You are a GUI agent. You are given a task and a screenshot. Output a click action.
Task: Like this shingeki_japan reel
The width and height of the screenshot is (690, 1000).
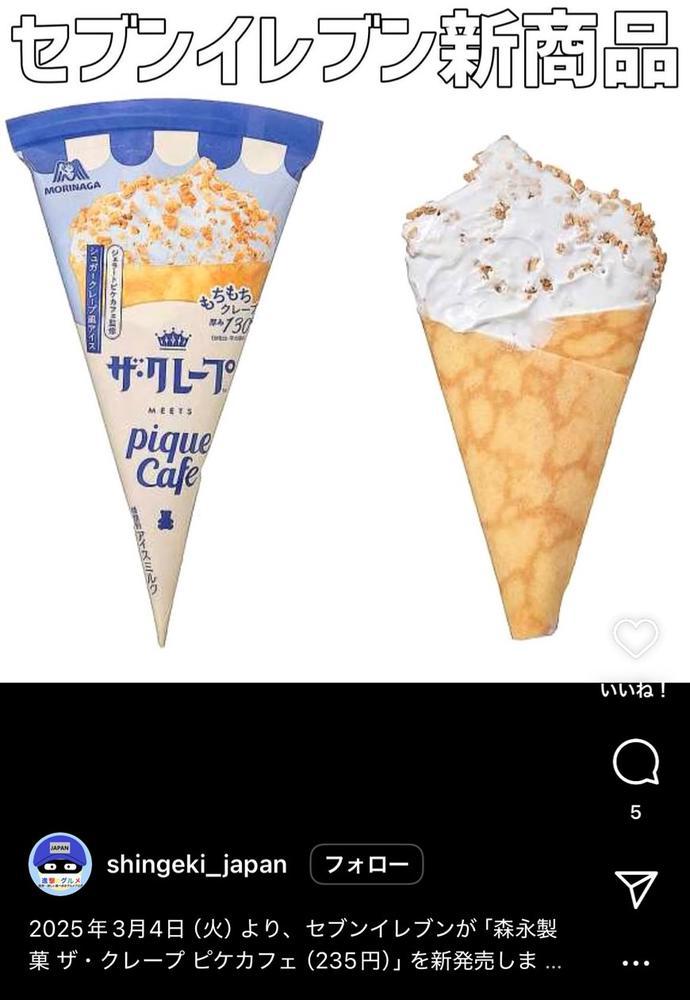coord(636,639)
